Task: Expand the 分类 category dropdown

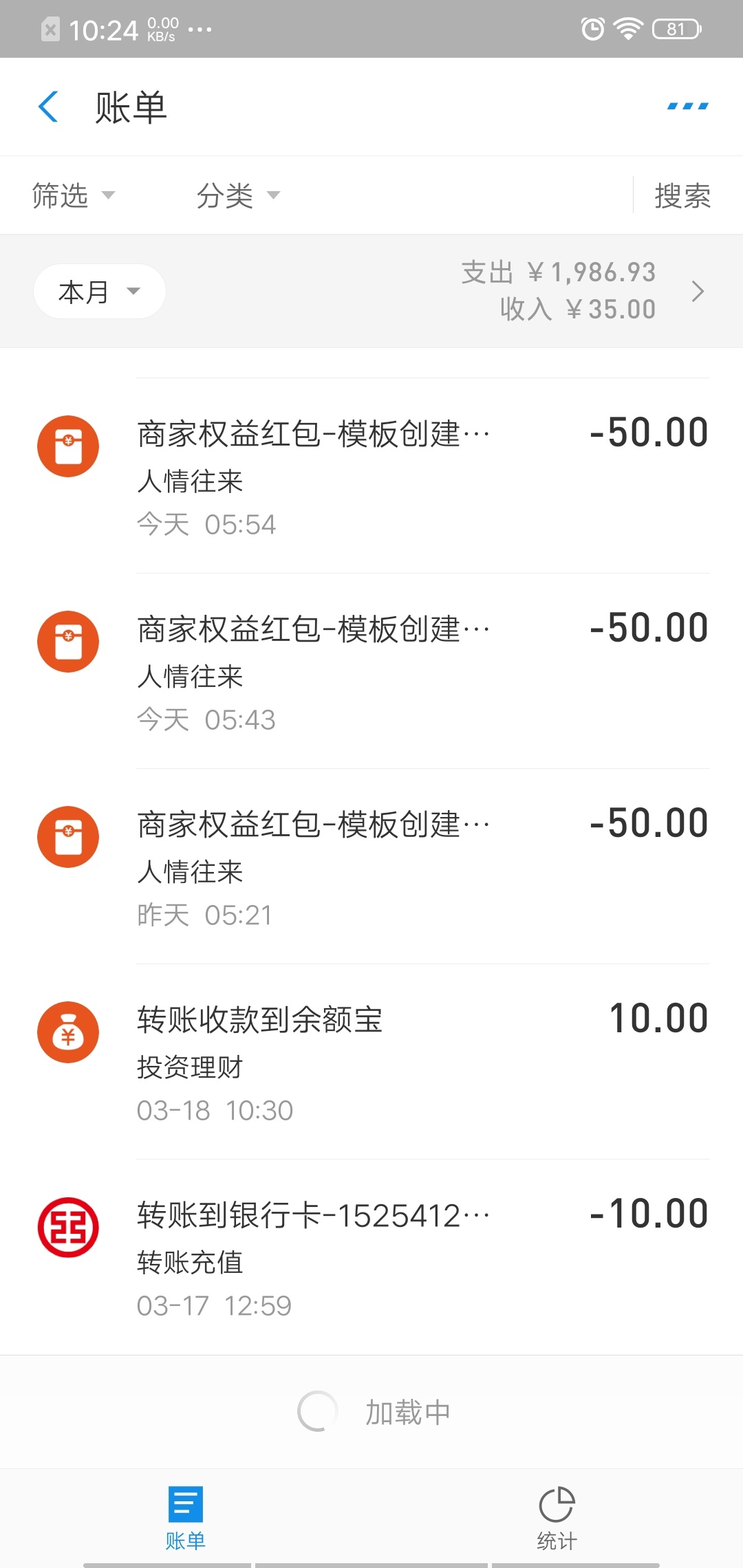Action: click(x=238, y=195)
